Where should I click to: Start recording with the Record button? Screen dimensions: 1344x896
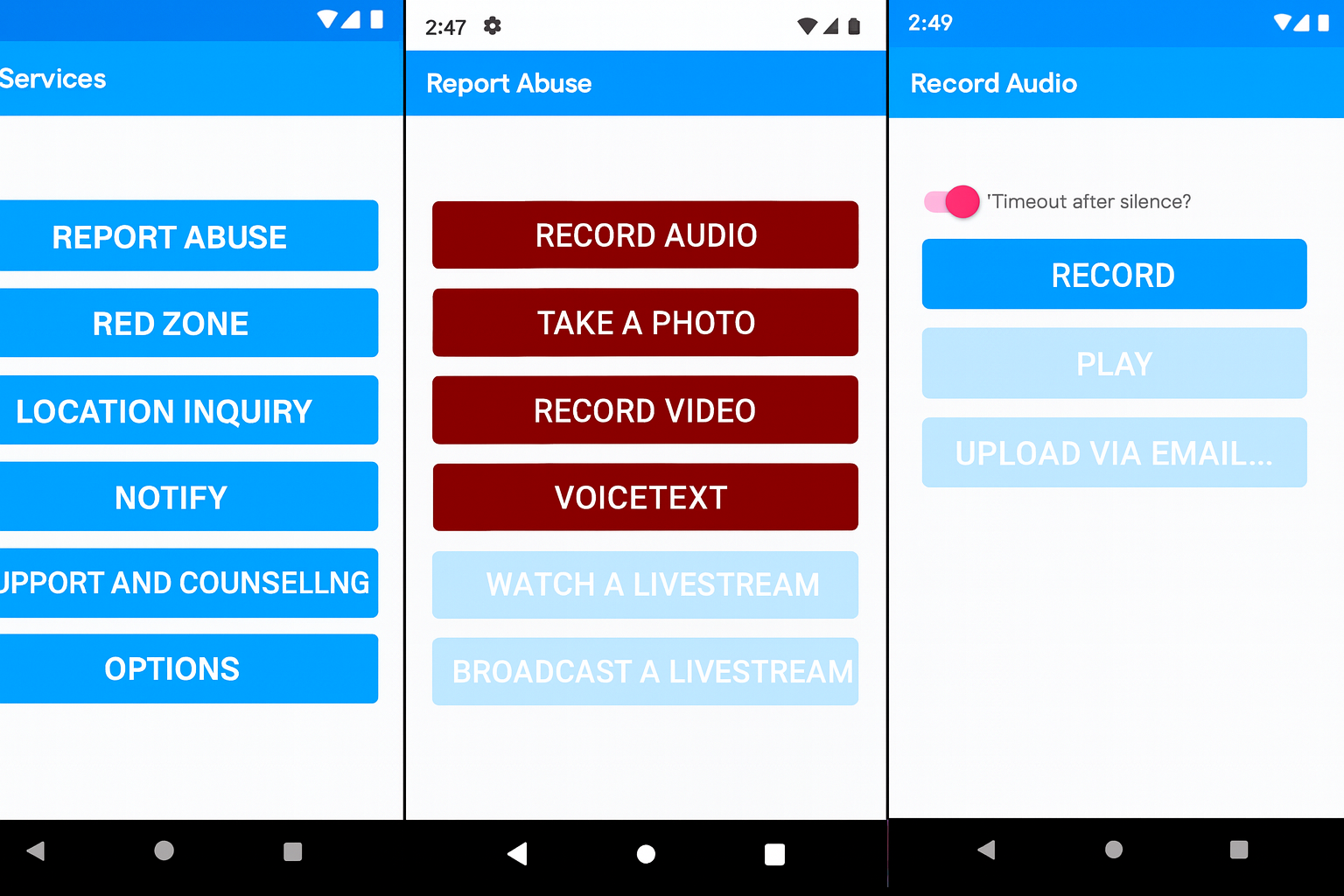tap(1114, 275)
